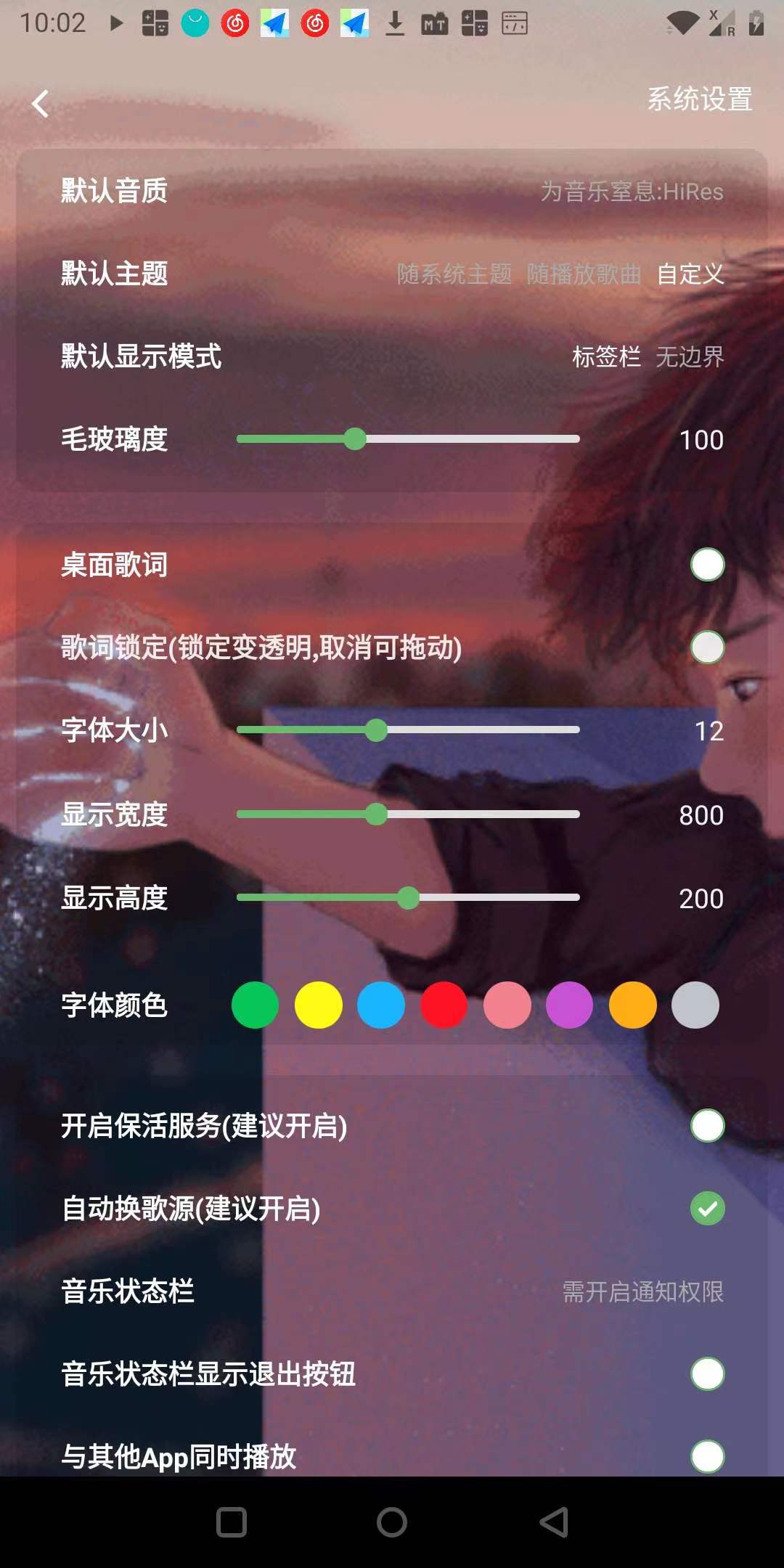Image resolution: width=784 pixels, height=1568 pixels.
Task: Select the purple font color swatch
Action: click(570, 1005)
